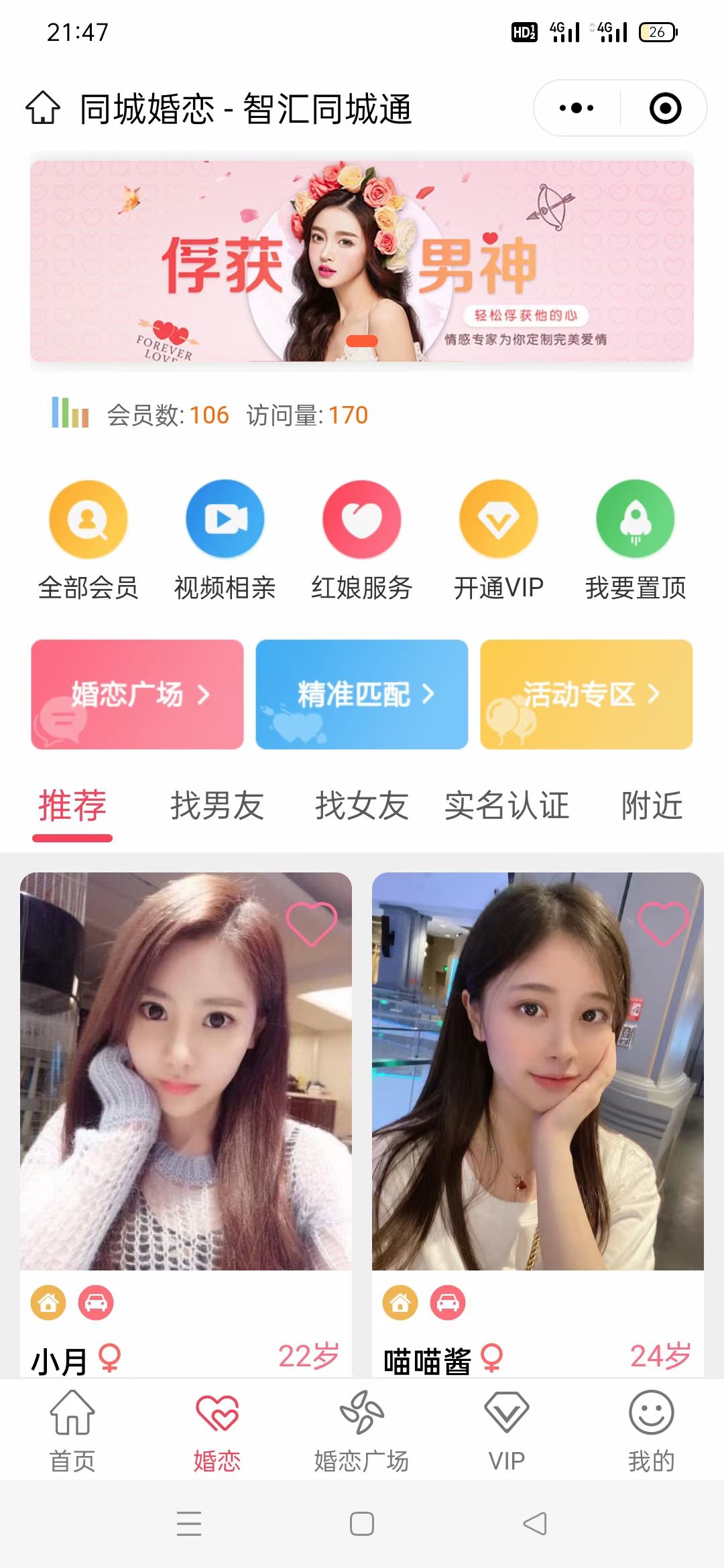Open the three-dot overflow menu
Image resolution: width=724 pixels, height=1568 pixels.
(x=577, y=109)
